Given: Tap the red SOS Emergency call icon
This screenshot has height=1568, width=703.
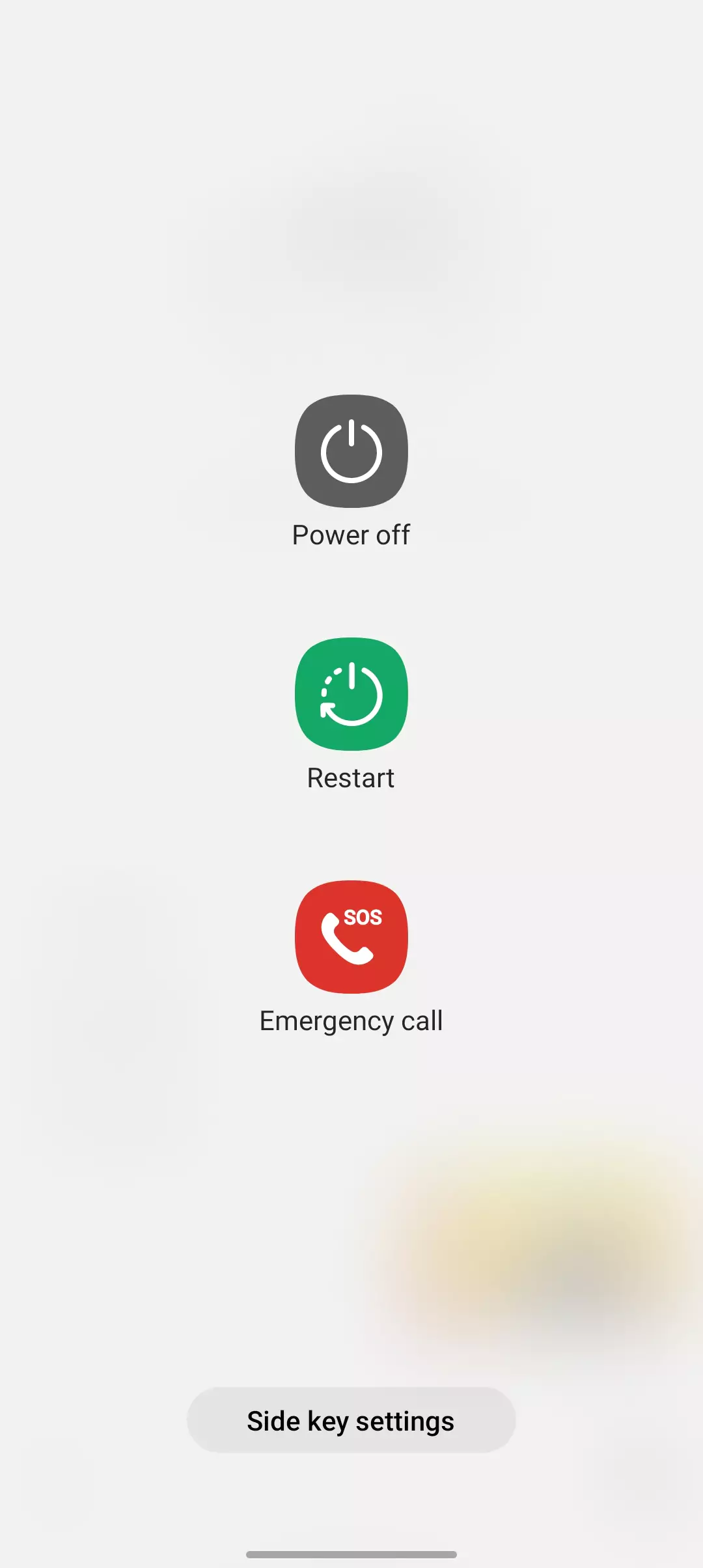Looking at the screenshot, I should [x=351, y=936].
